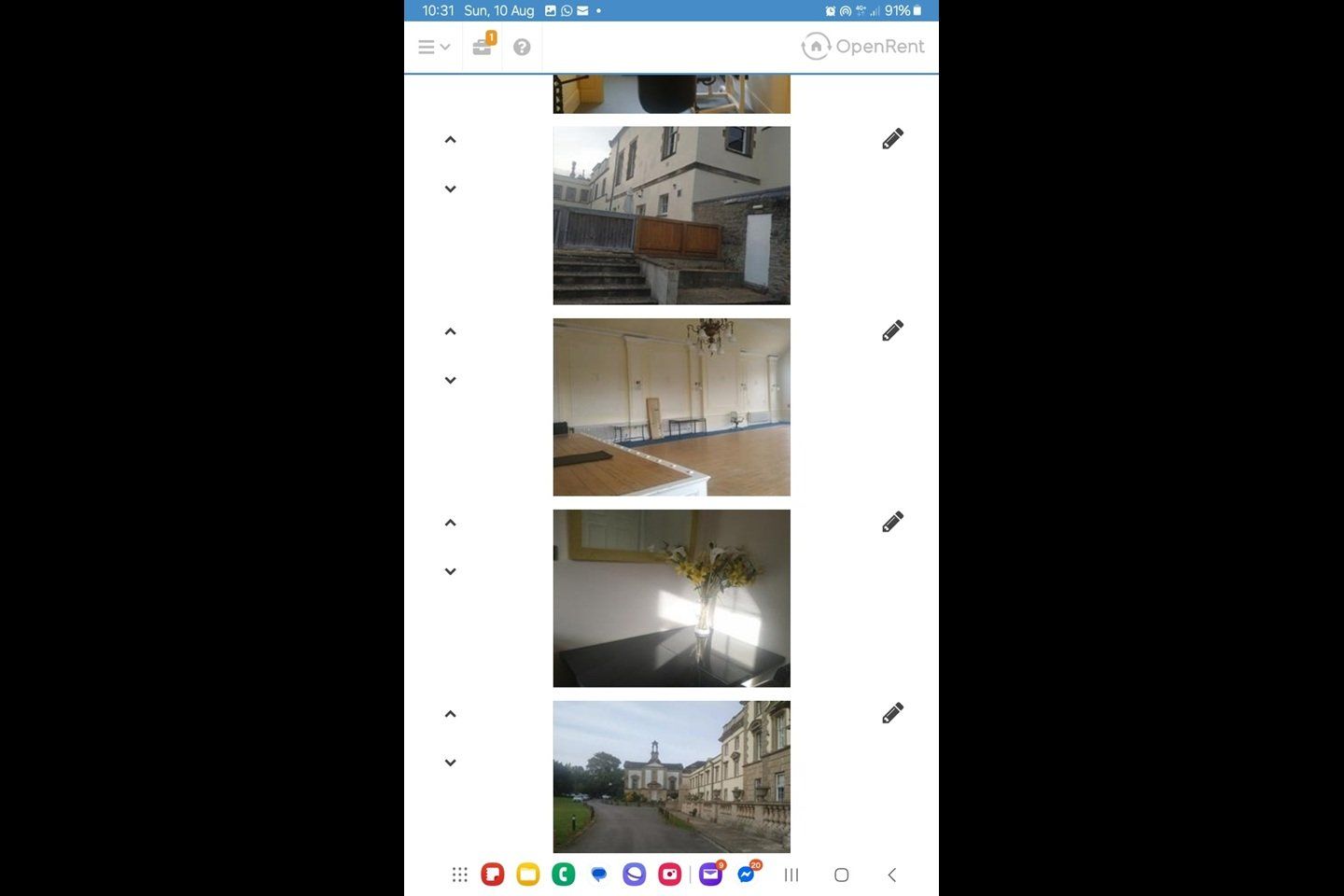This screenshot has height=896, width=1344.
Task: Open the hamburger menu dropdown
Action: (434, 47)
